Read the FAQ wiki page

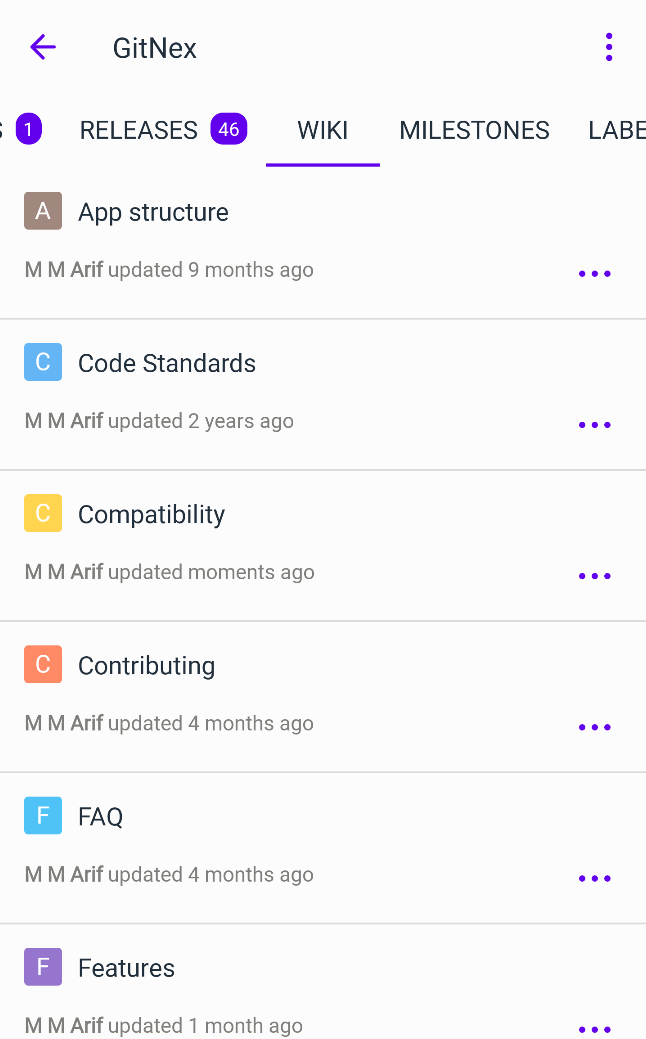[x=323, y=848]
